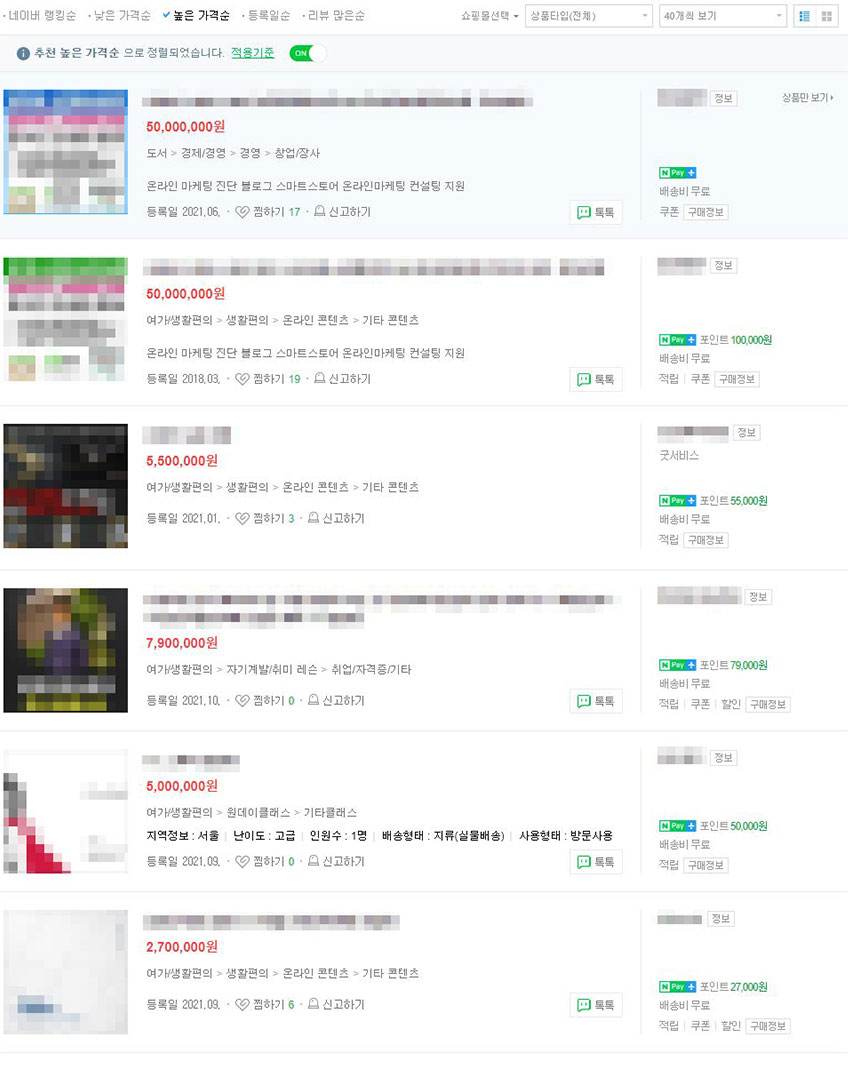The width and height of the screenshot is (848, 1077).
Task: Open the 5,500,000원 product thumbnail
Action: point(66,485)
